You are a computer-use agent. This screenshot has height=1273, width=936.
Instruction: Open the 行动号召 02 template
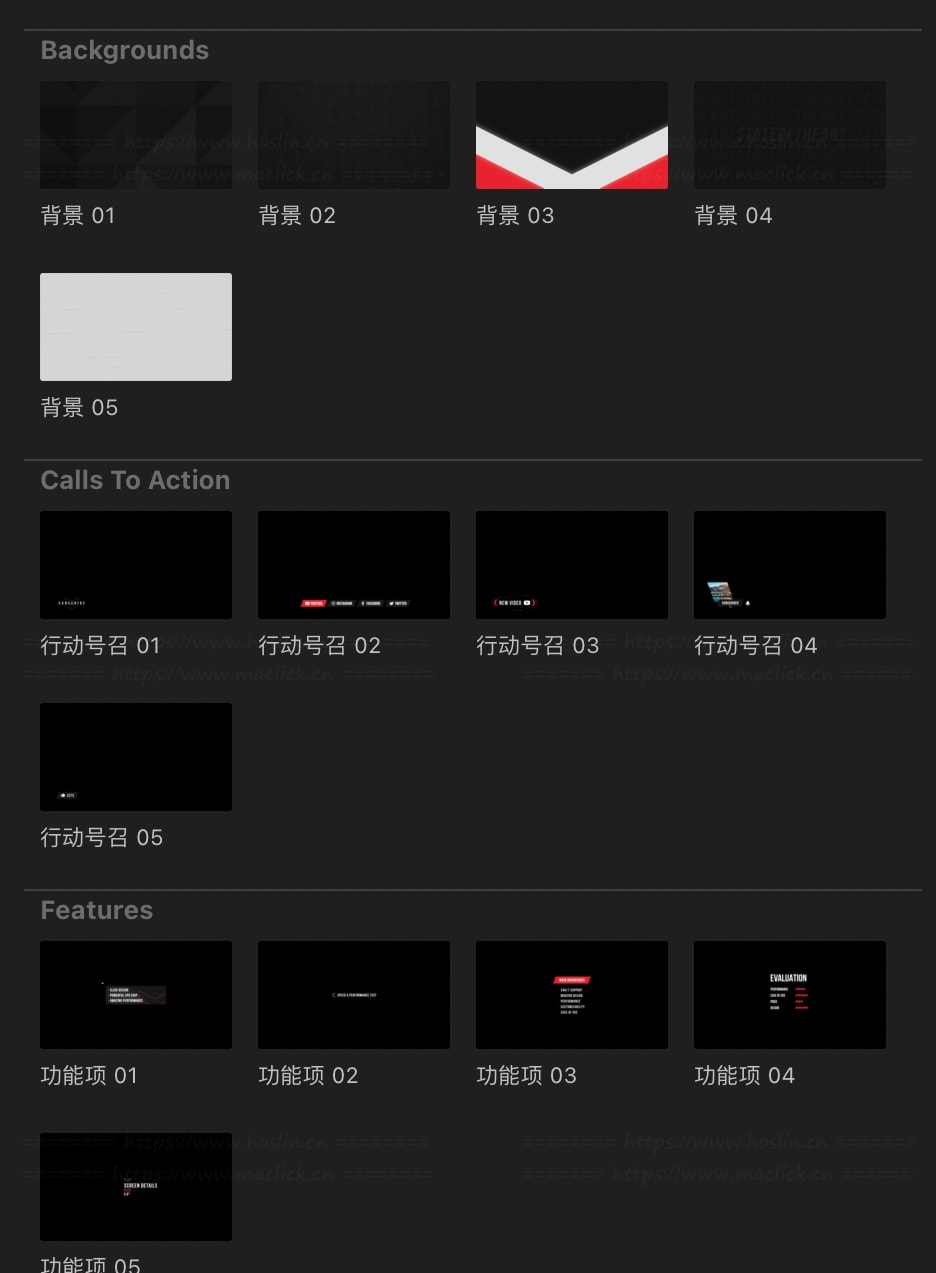pyautogui.click(x=354, y=565)
